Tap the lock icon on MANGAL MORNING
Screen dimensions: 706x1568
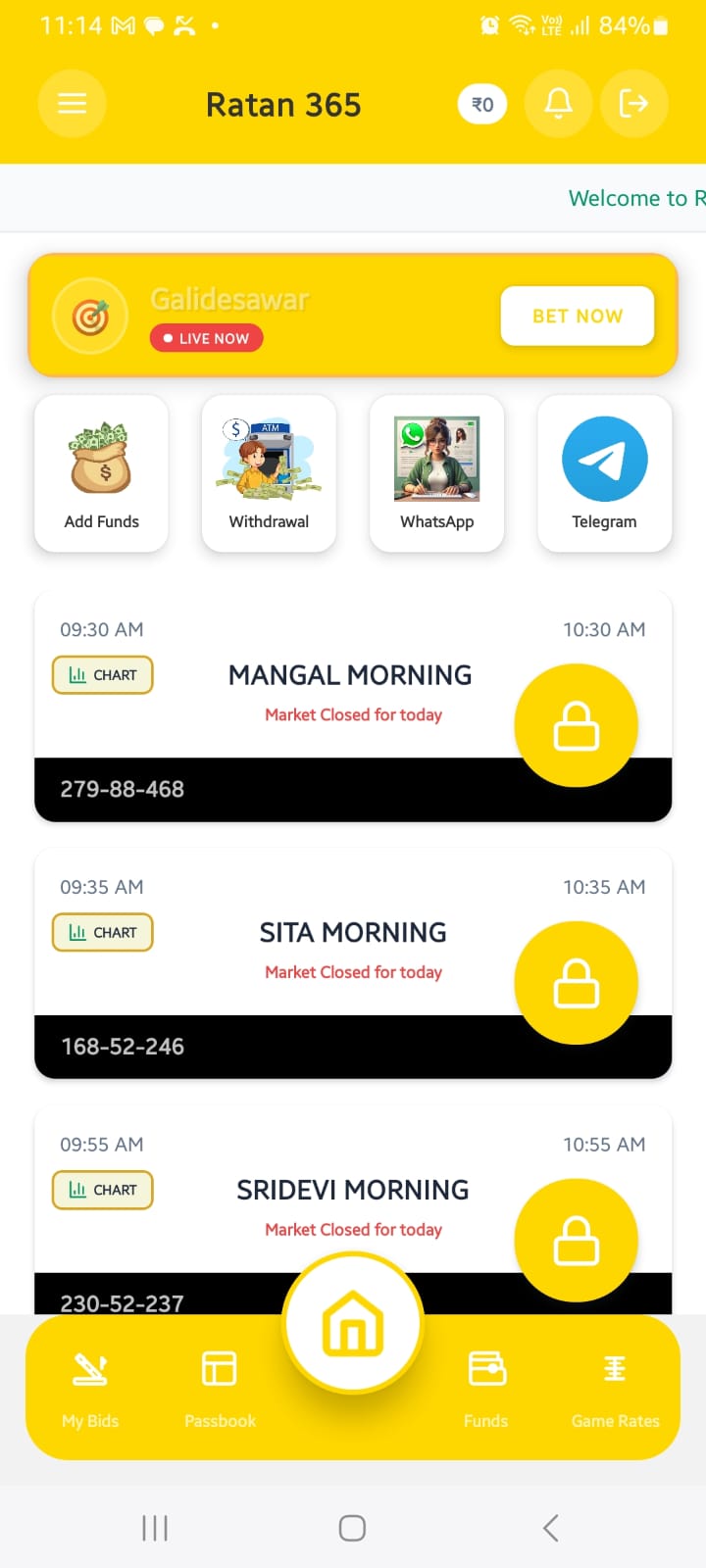576,725
